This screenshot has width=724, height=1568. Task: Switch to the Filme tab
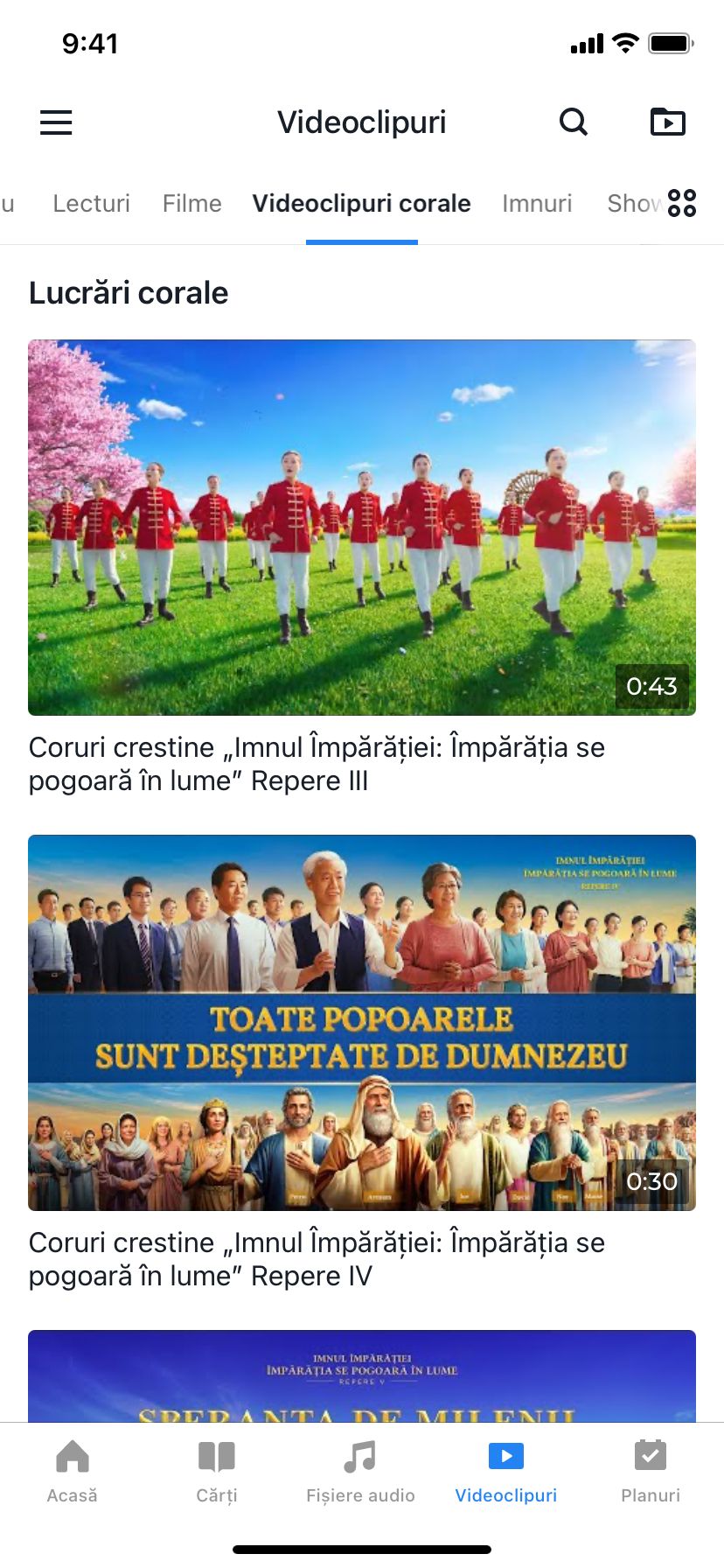pyautogui.click(x=192, y=204)
